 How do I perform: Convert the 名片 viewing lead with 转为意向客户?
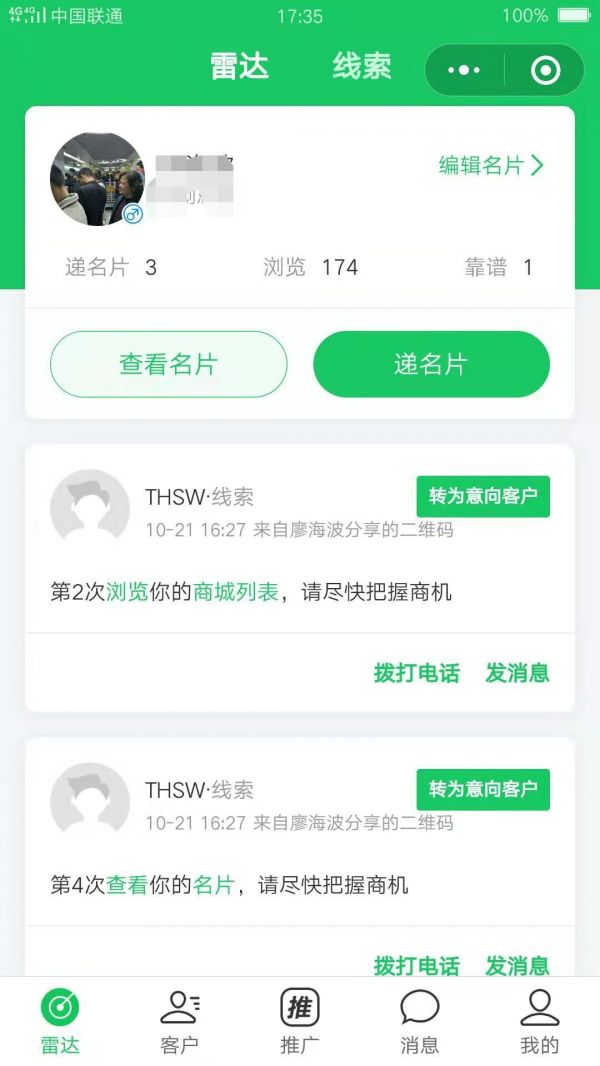(x=483, y=789)
